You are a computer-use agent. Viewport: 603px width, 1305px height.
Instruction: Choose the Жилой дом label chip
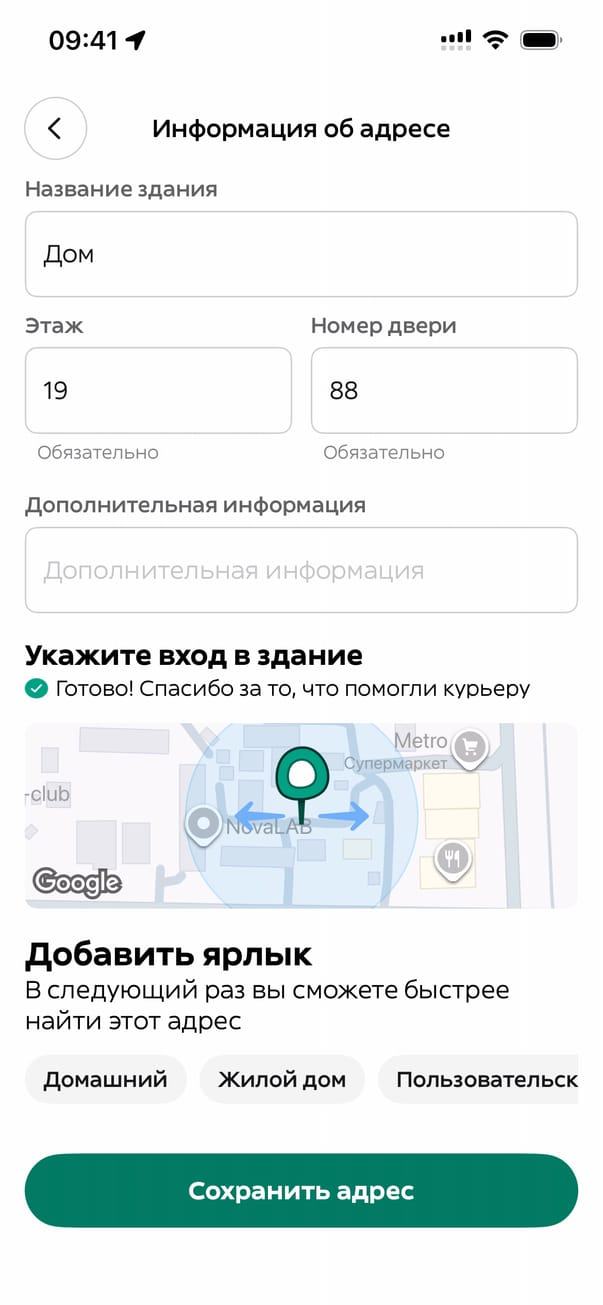coord(282,1080)
